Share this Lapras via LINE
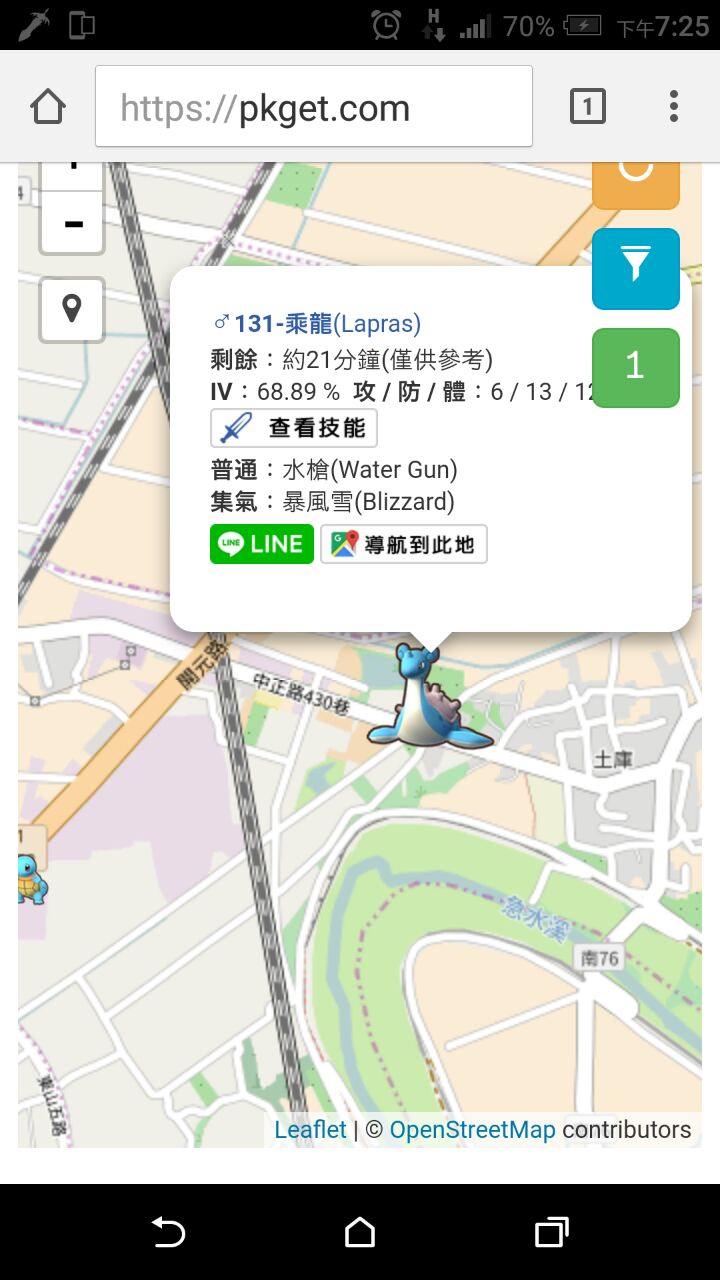The image size is (720, 1280). [261, 544]
